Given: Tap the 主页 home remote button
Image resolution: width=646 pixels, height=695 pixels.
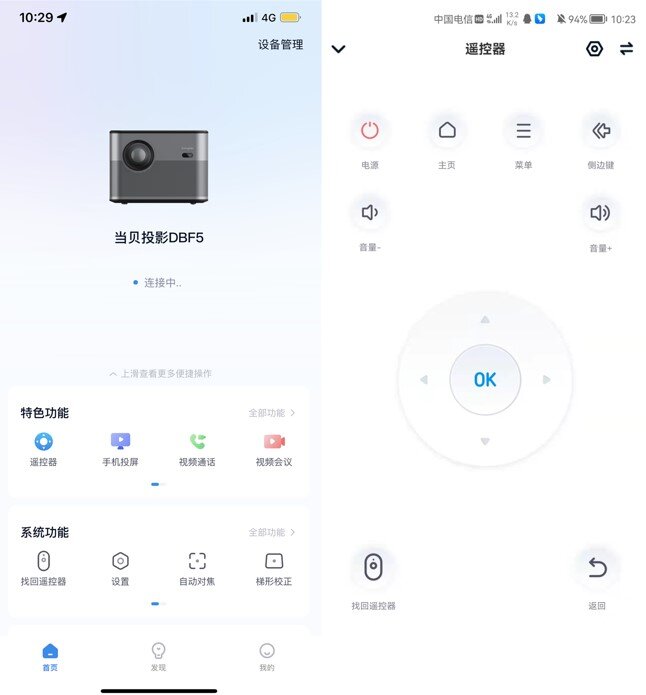Looking at the screenshot, I should coord(447,131).
